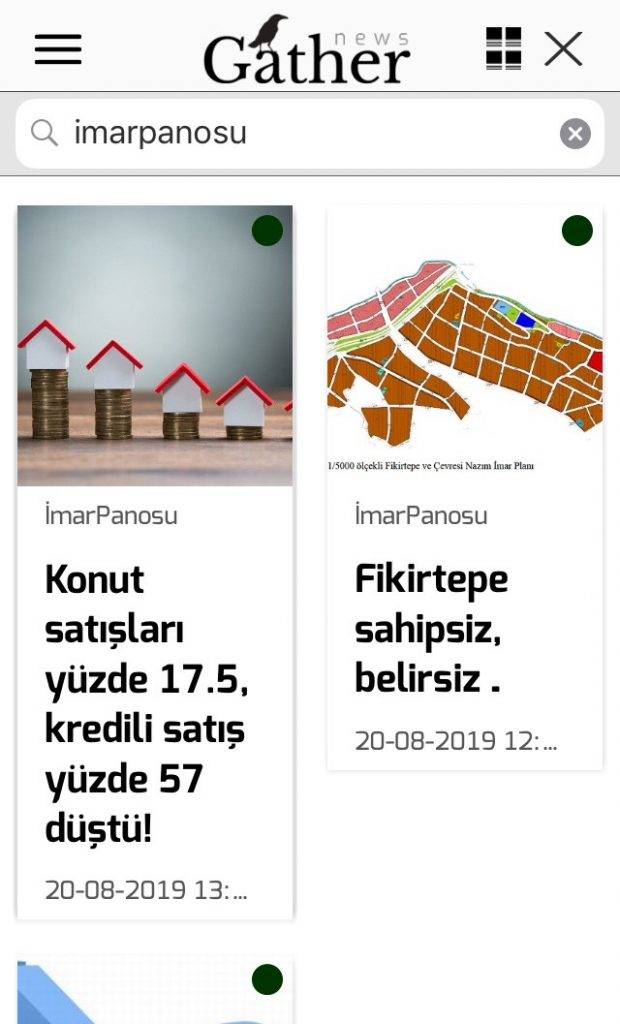Open the hamburger drawer menu
The height and width of the screenshot is (1024, 620).
click(x=58, y=49)
